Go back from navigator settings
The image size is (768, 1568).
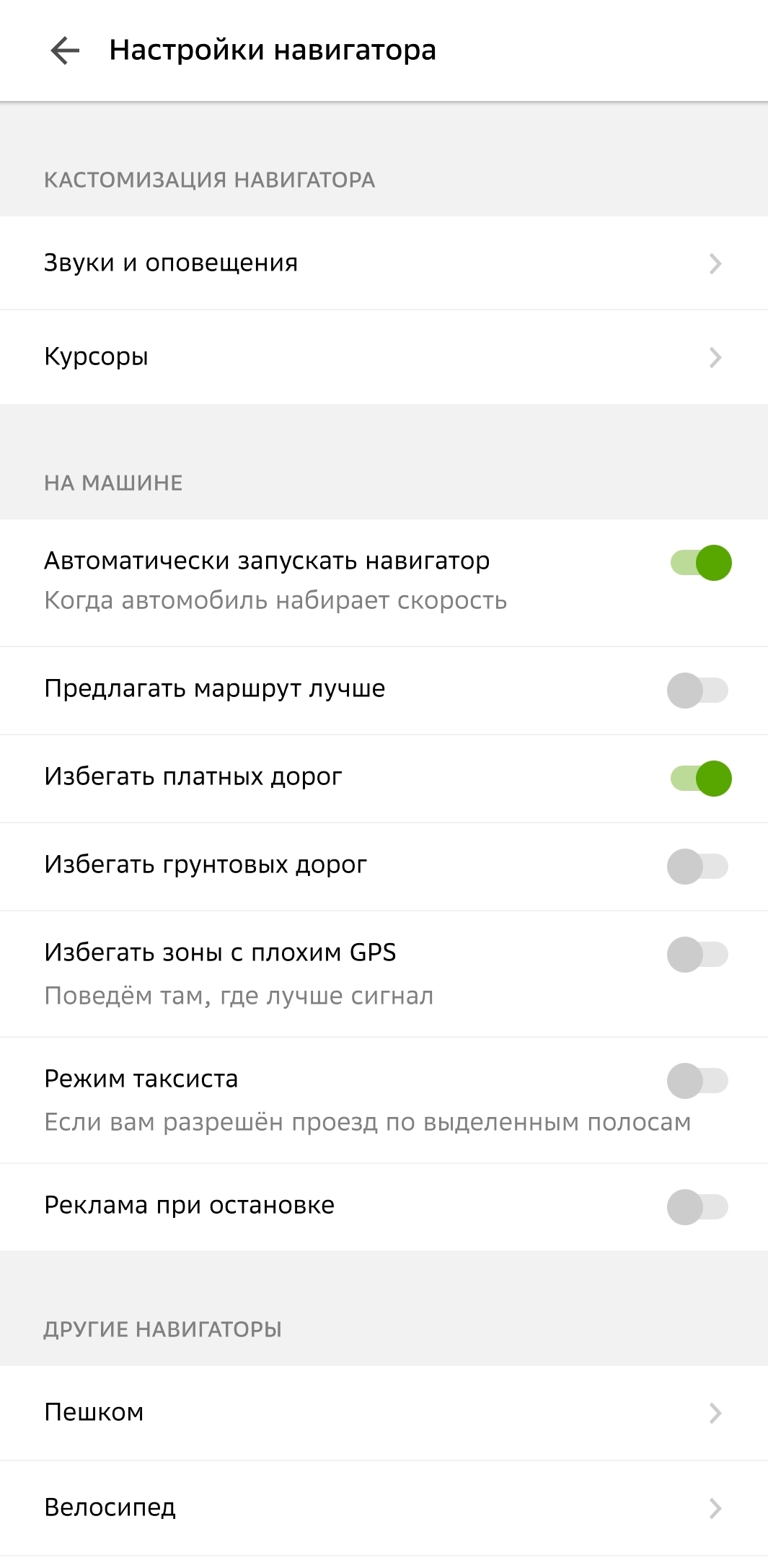[x=65, y=51]
